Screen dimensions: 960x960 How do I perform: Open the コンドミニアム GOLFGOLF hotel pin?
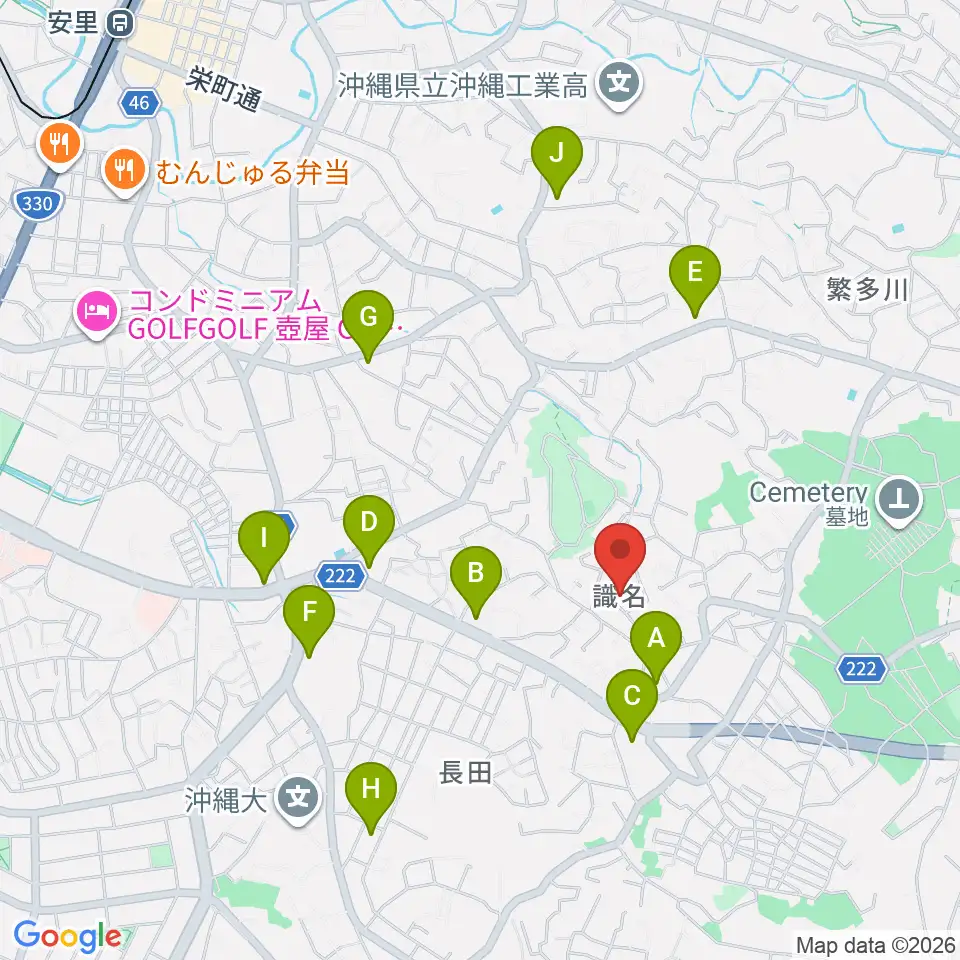click(96, 314)
